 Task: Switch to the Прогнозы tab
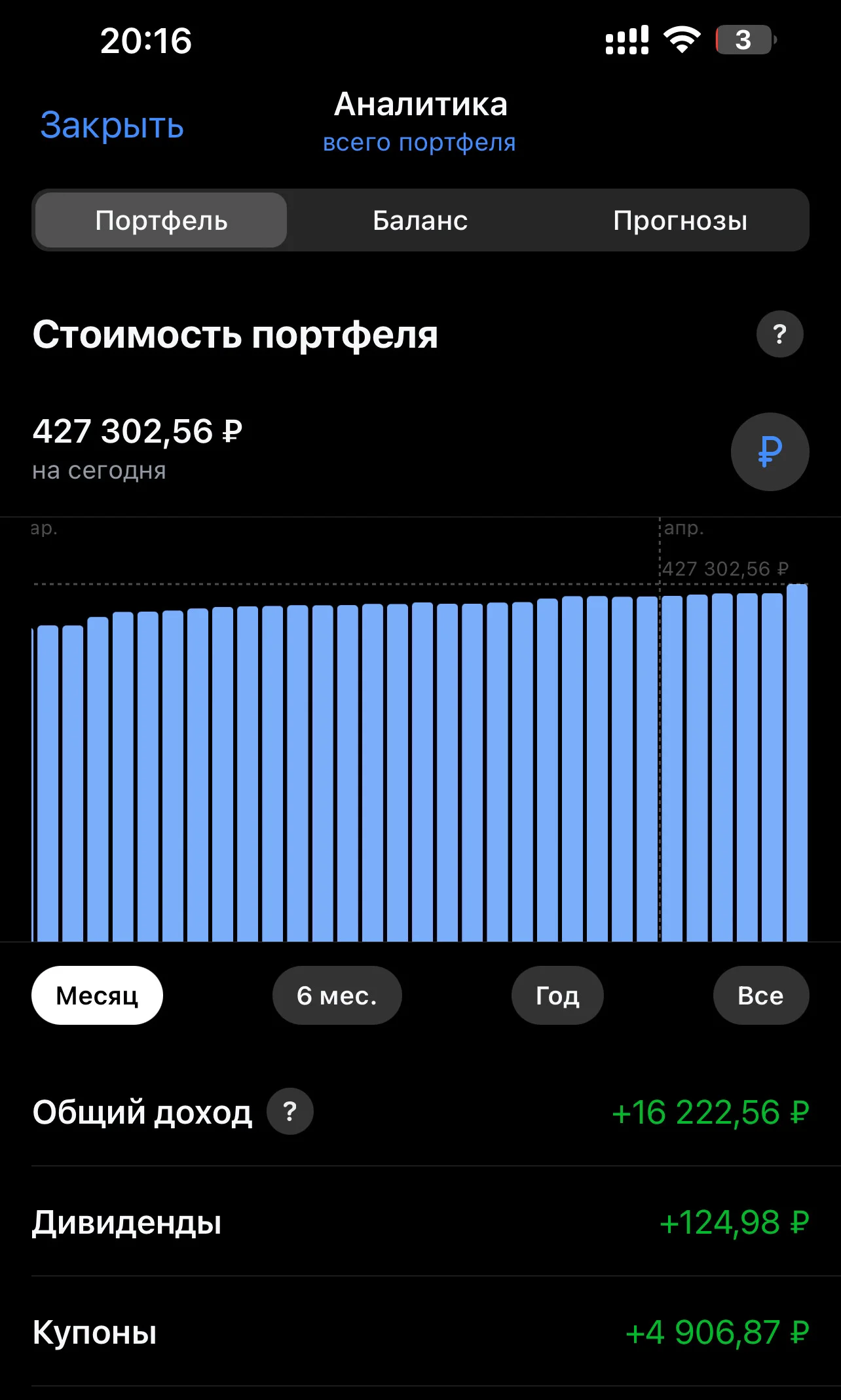point(680,221)
